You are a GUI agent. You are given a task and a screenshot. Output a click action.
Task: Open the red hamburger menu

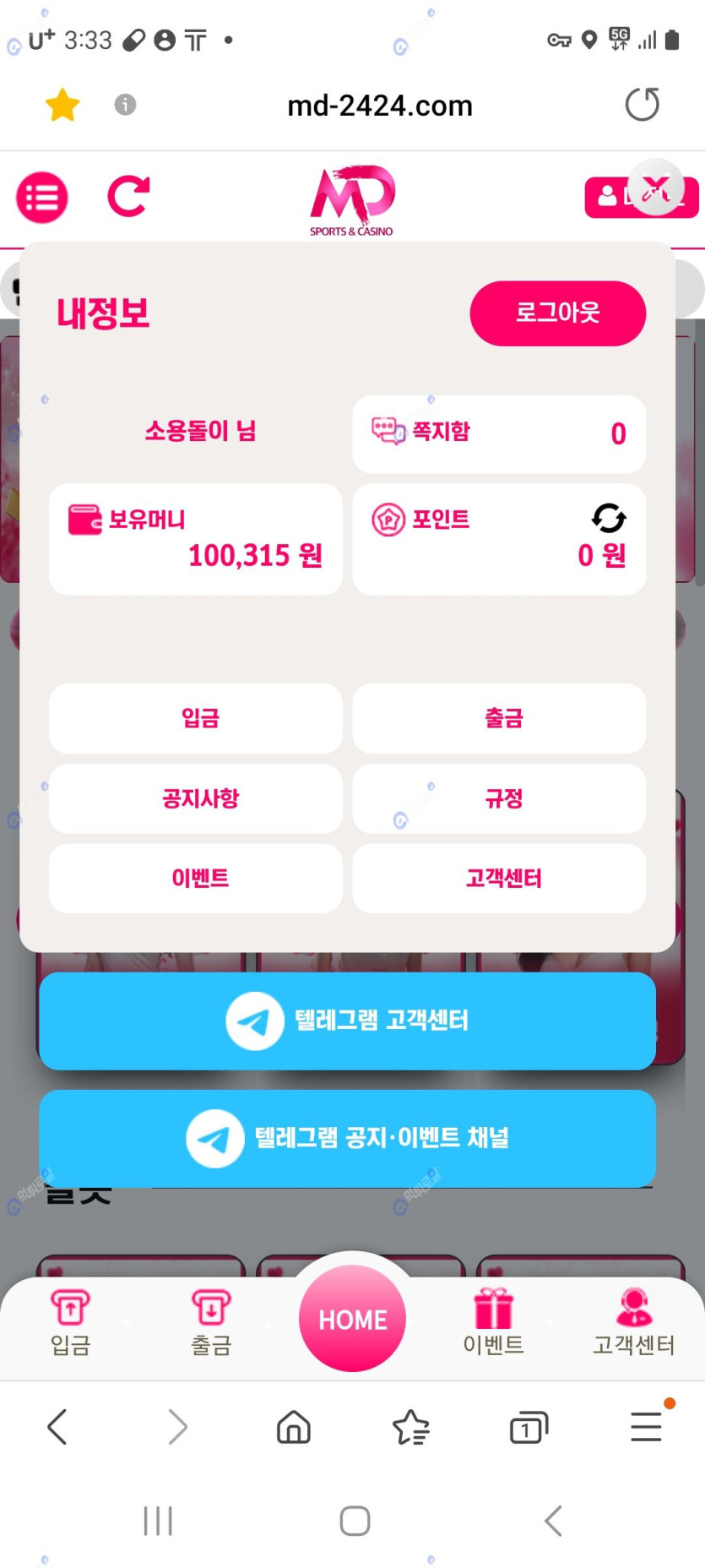pyautogui.click(x=42, y=198)
